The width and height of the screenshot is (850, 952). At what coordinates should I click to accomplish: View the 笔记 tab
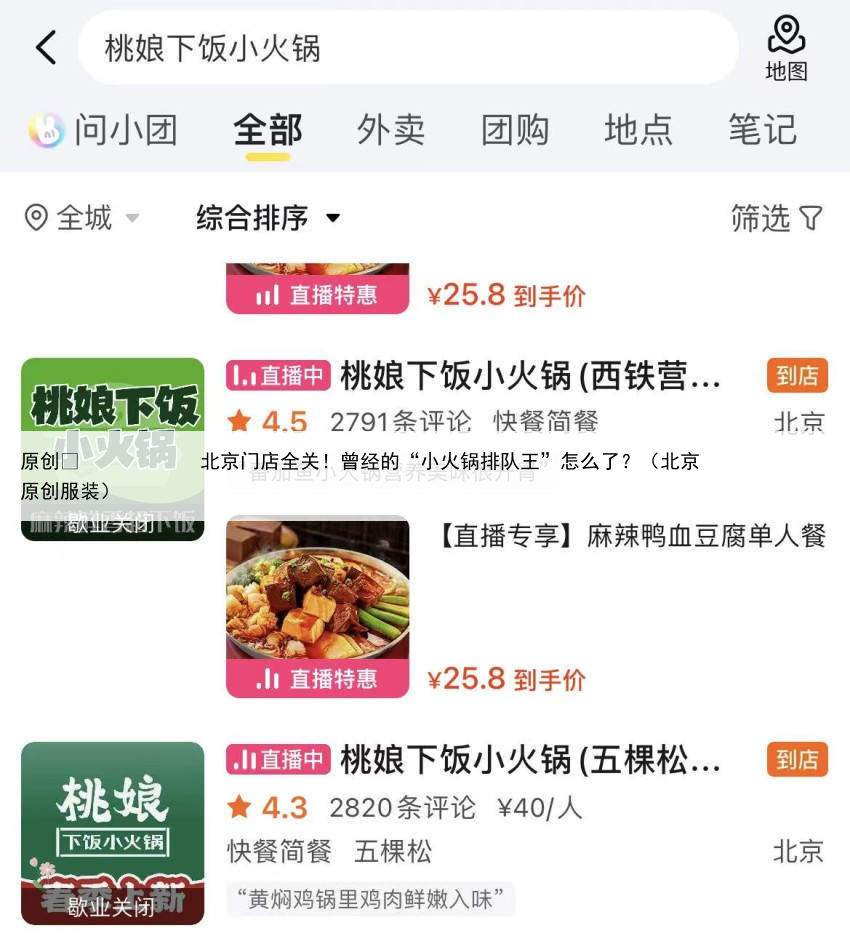762,130
